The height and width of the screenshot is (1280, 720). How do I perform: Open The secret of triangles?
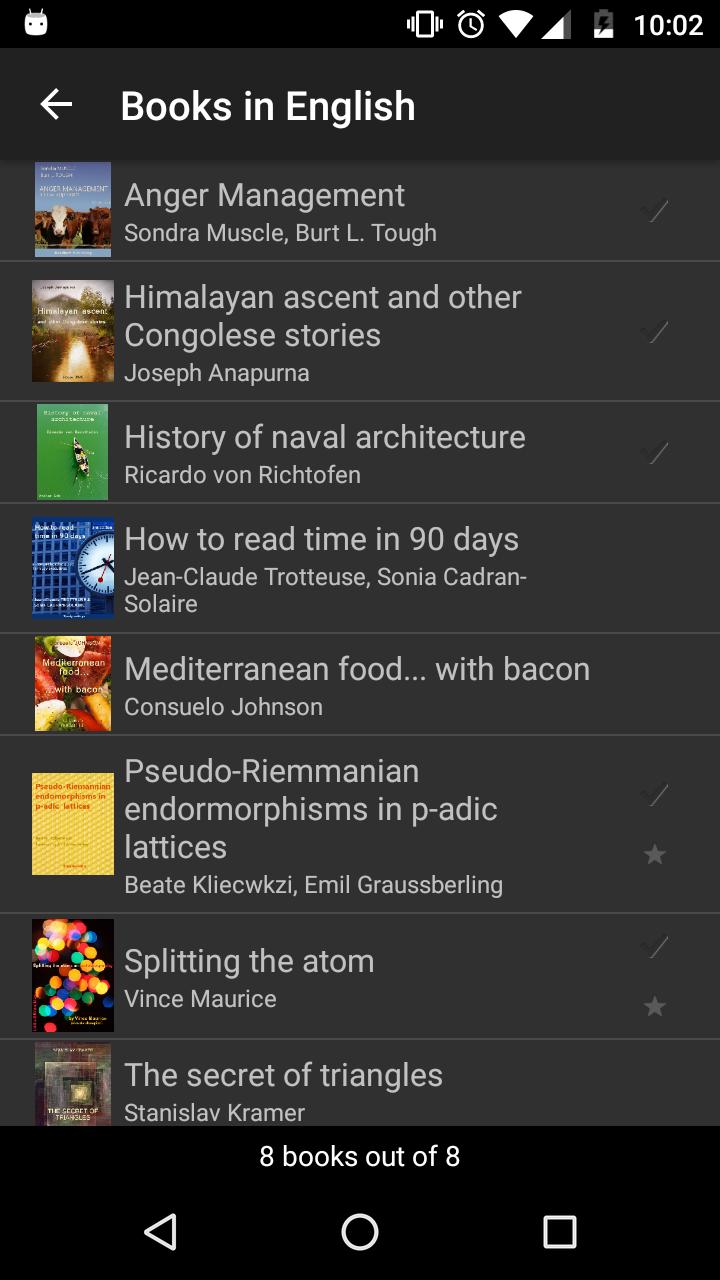click(283, 1076)
